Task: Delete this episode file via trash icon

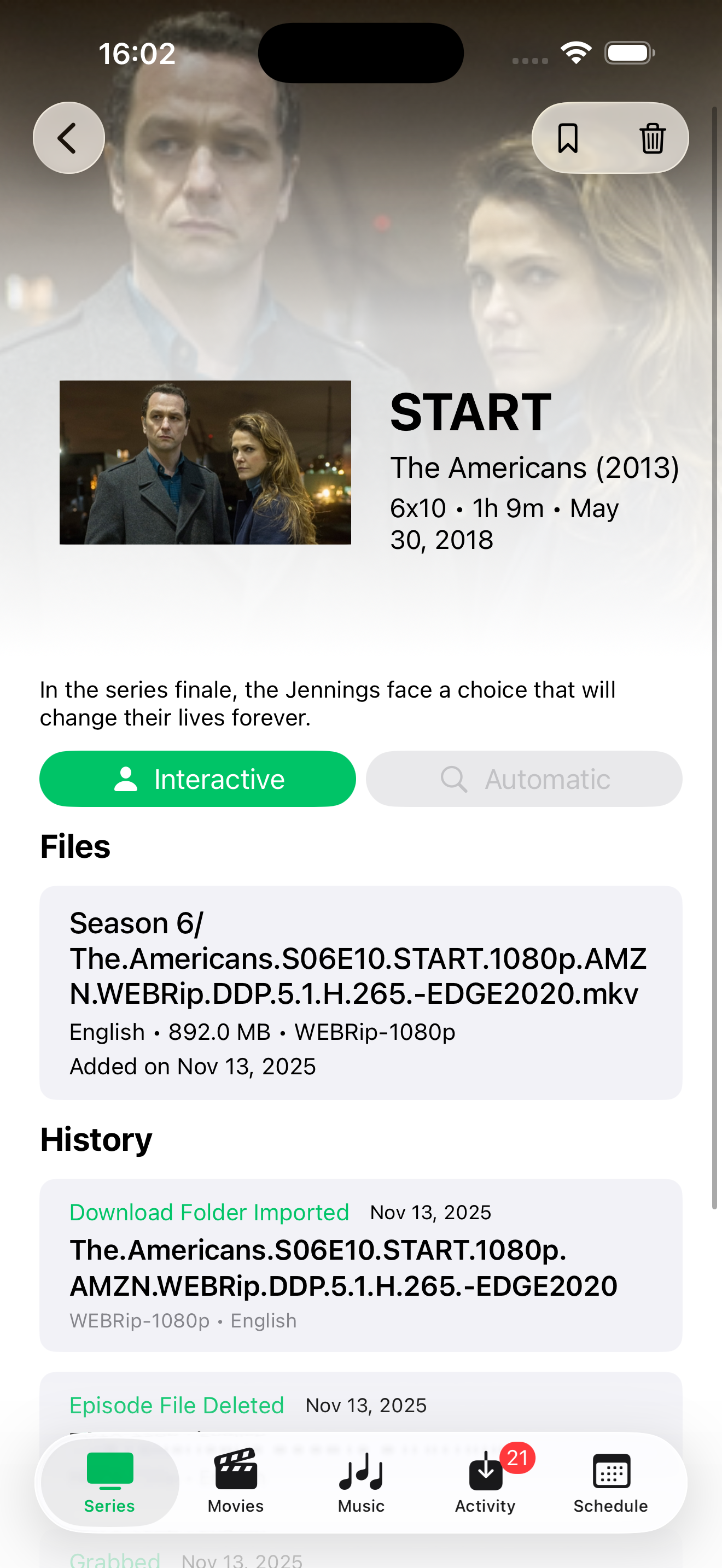Action: tap(652, 138)
